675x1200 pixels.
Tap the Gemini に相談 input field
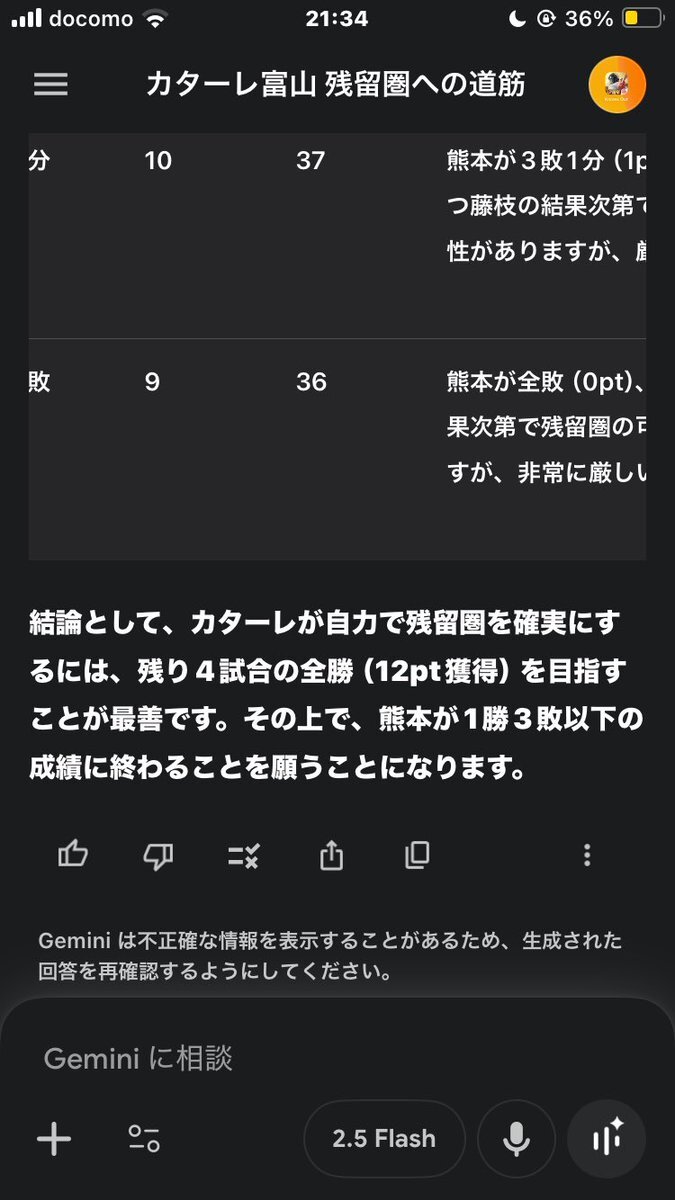click(300, 1059)
